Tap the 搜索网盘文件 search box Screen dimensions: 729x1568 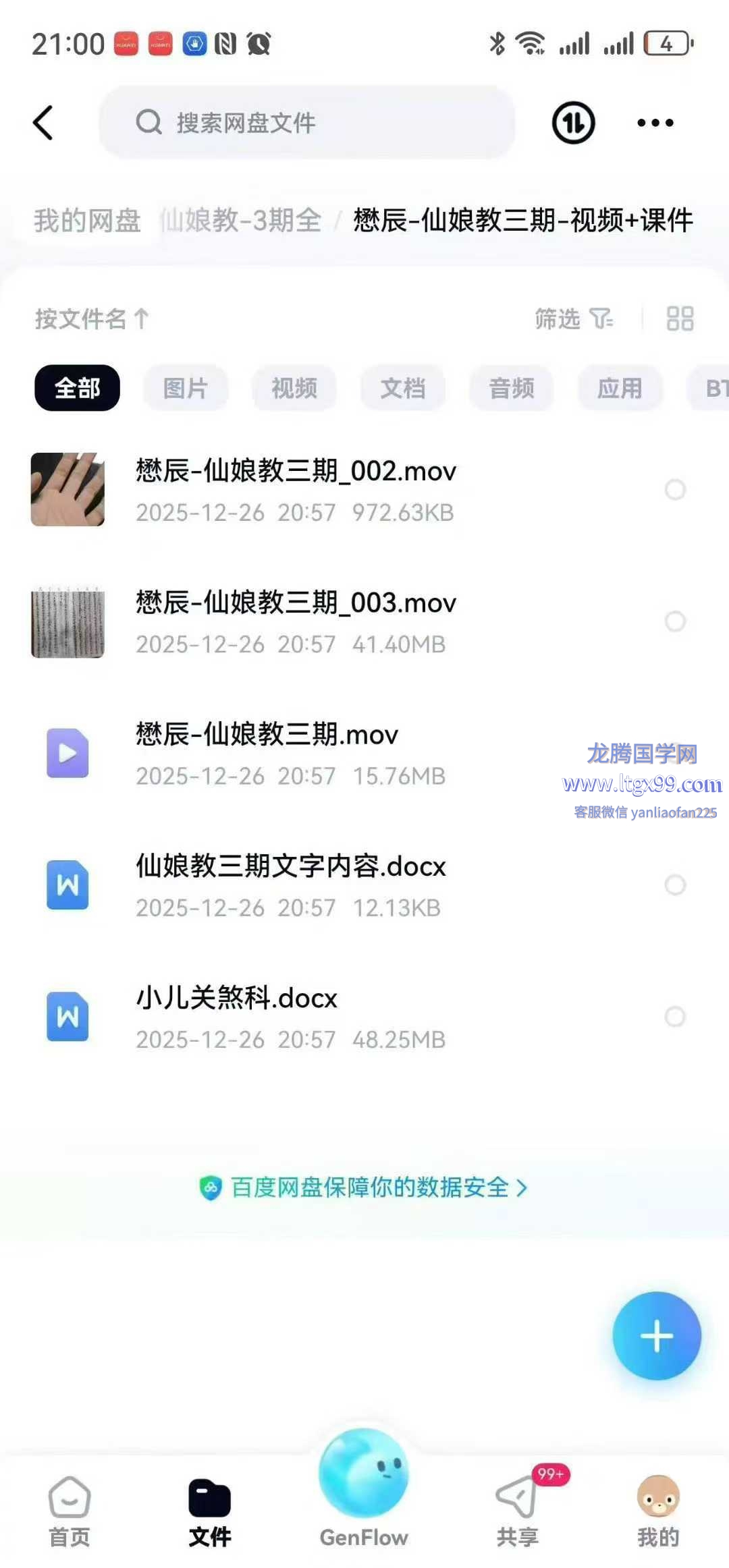pyautogui.click(x=307, y=123)
